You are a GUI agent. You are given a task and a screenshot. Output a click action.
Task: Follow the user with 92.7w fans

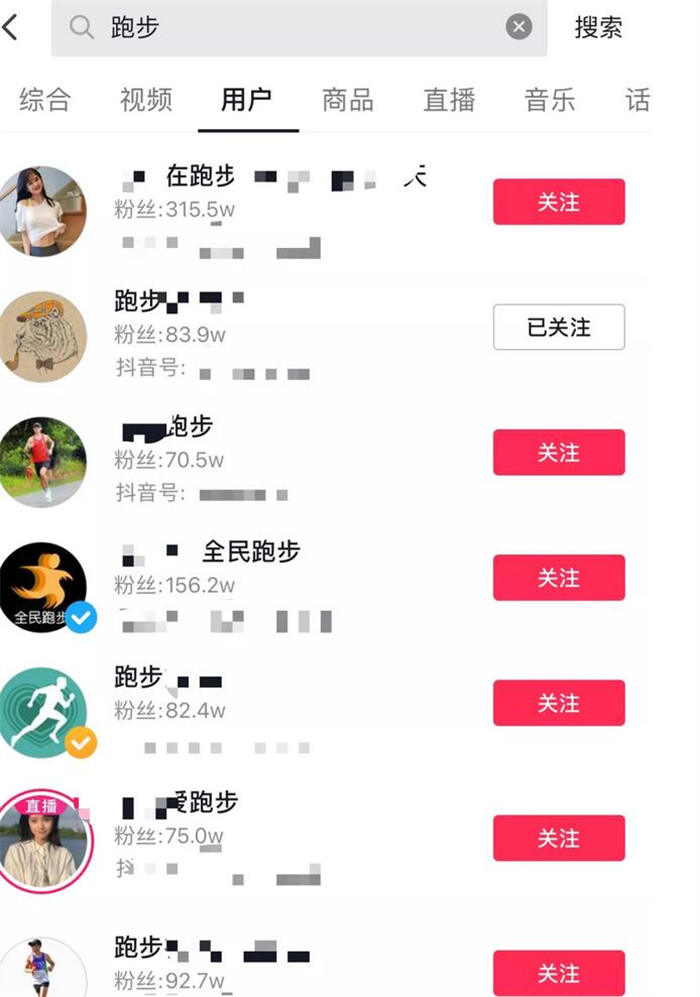tap(558, 972)
